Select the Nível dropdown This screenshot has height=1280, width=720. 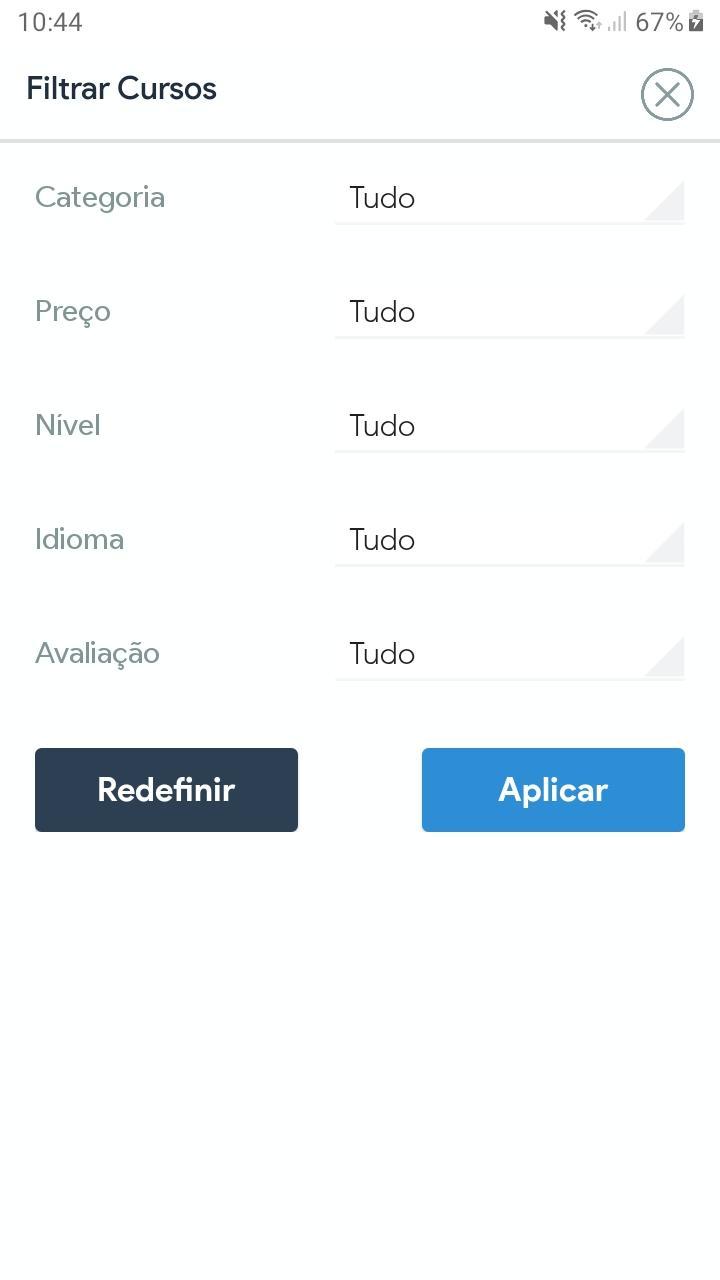point(509,426)
